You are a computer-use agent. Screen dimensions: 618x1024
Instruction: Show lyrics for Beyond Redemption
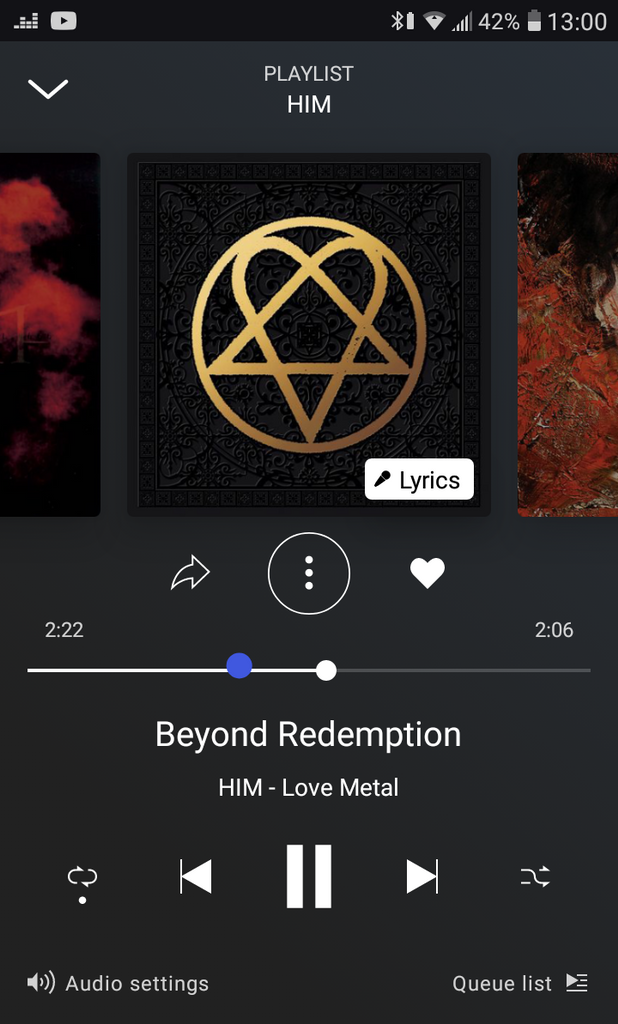(418, 480)
